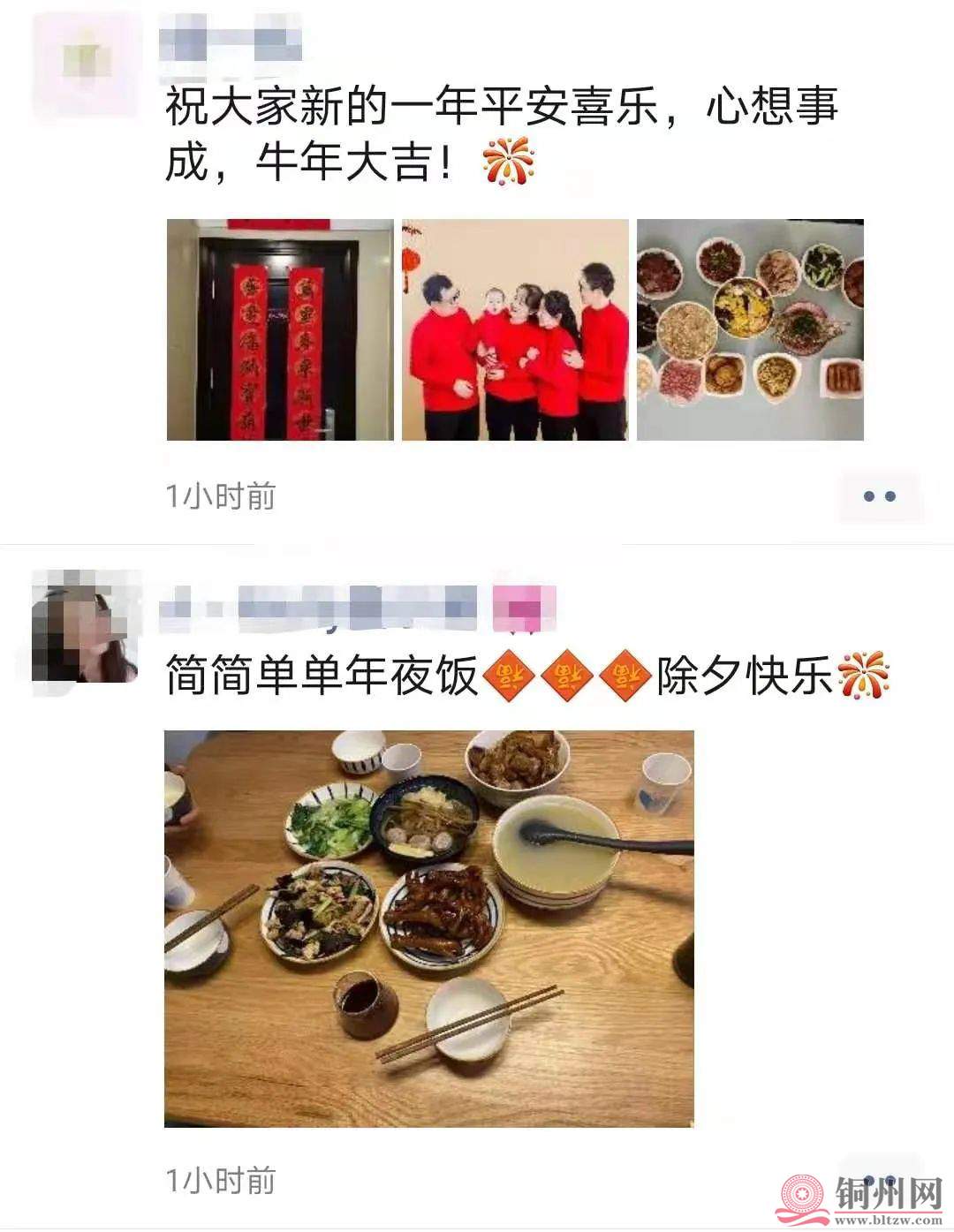Open the door couplets photo in first post
The width and height of the screenshot is (954, 1232).
point(280,329)
